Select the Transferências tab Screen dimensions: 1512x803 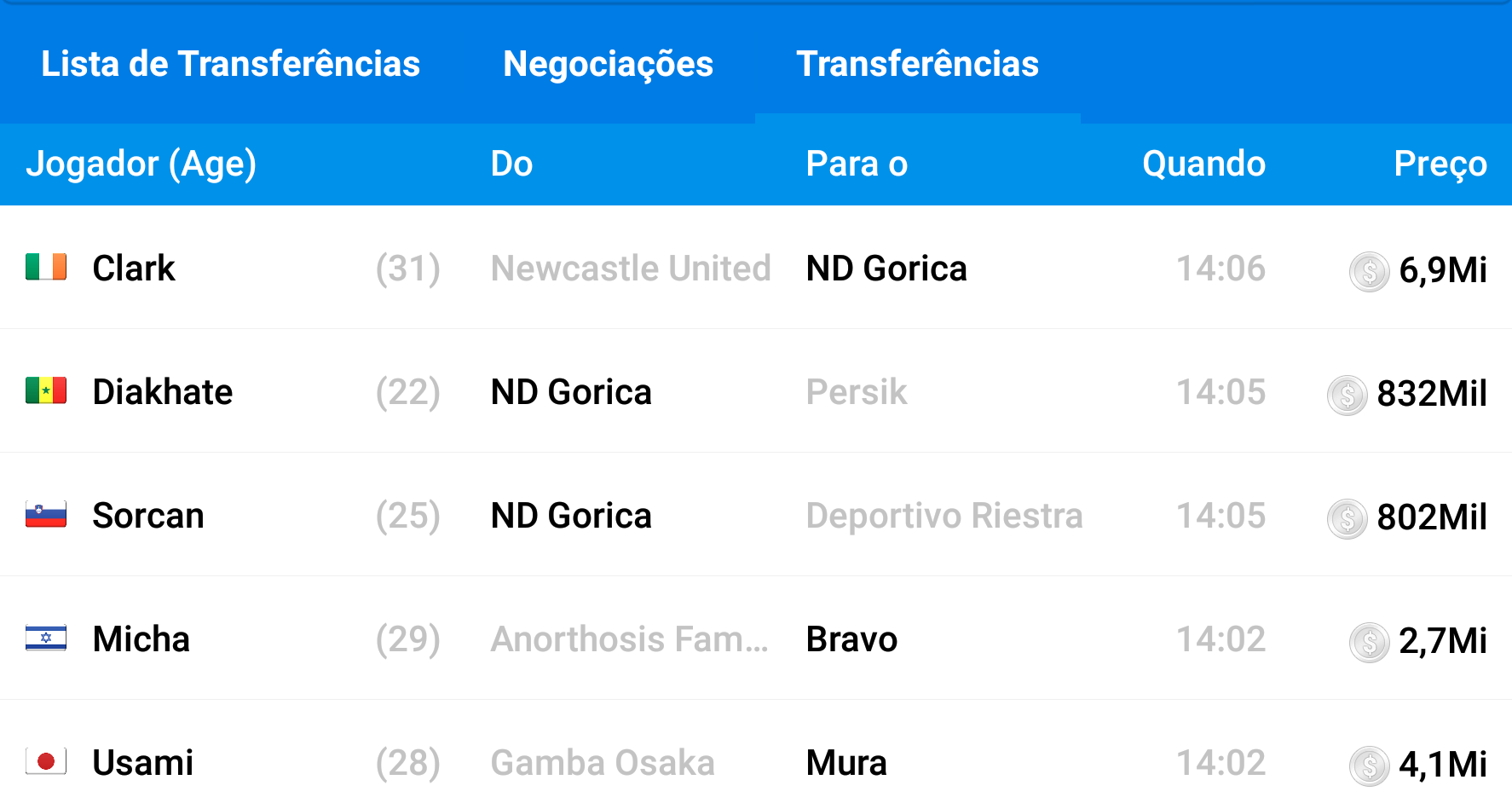tap(917, 64)
